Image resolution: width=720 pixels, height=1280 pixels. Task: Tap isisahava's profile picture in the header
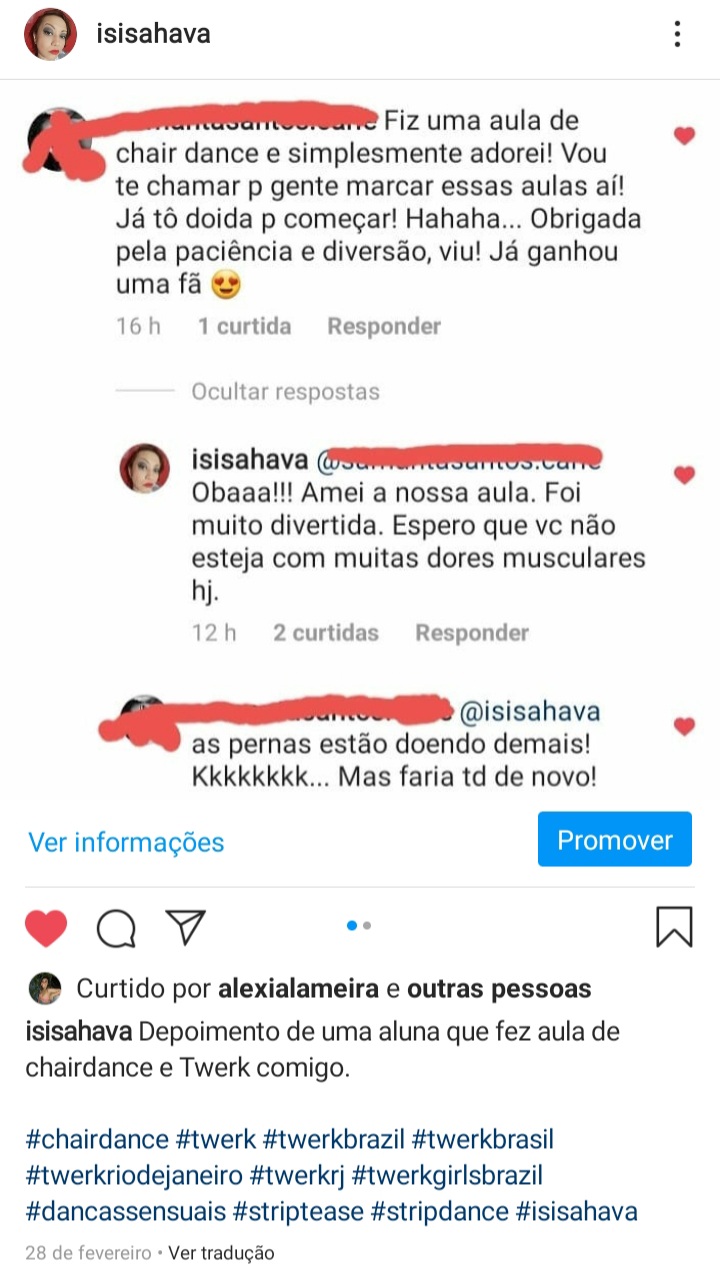50,35
